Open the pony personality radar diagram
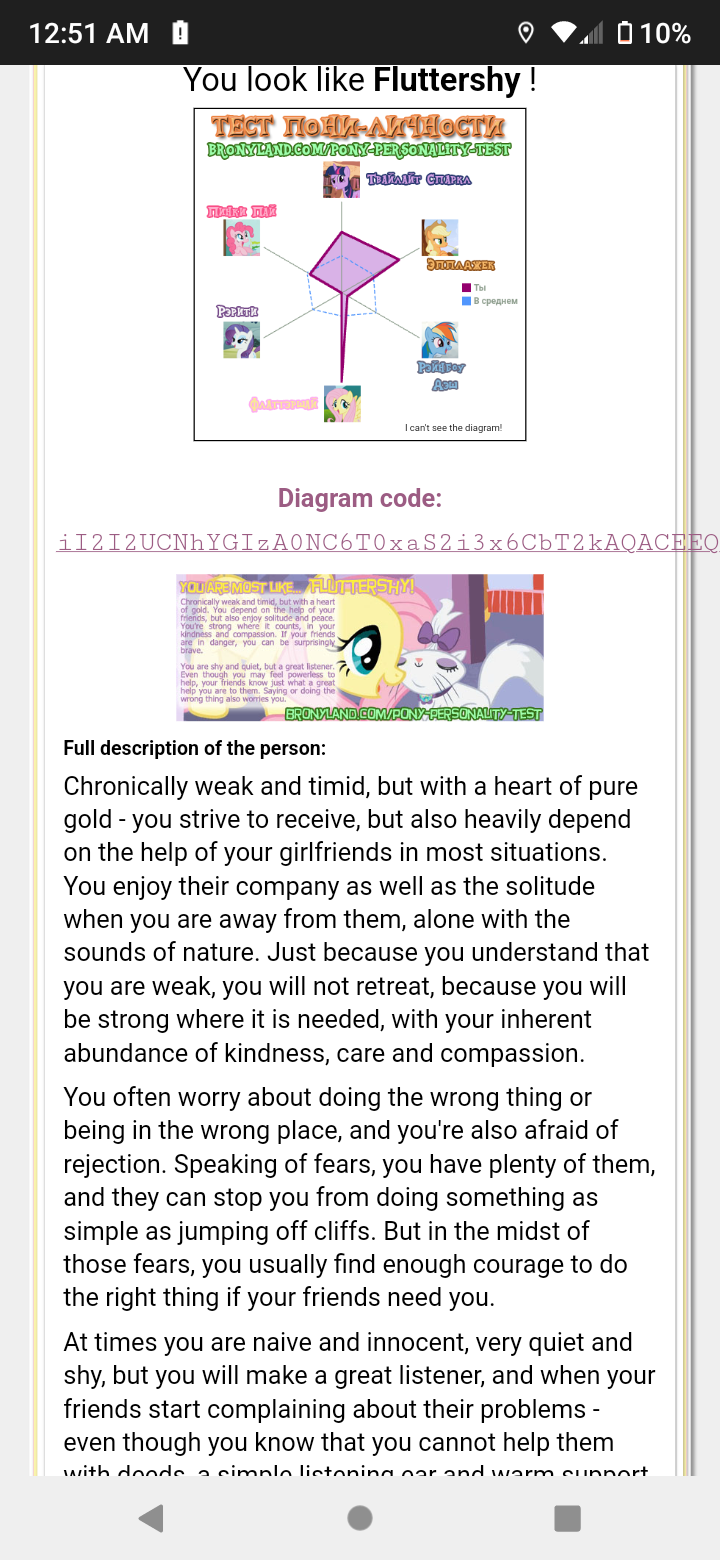Screen dimensions: 720x1560 [x=360, y=274]
